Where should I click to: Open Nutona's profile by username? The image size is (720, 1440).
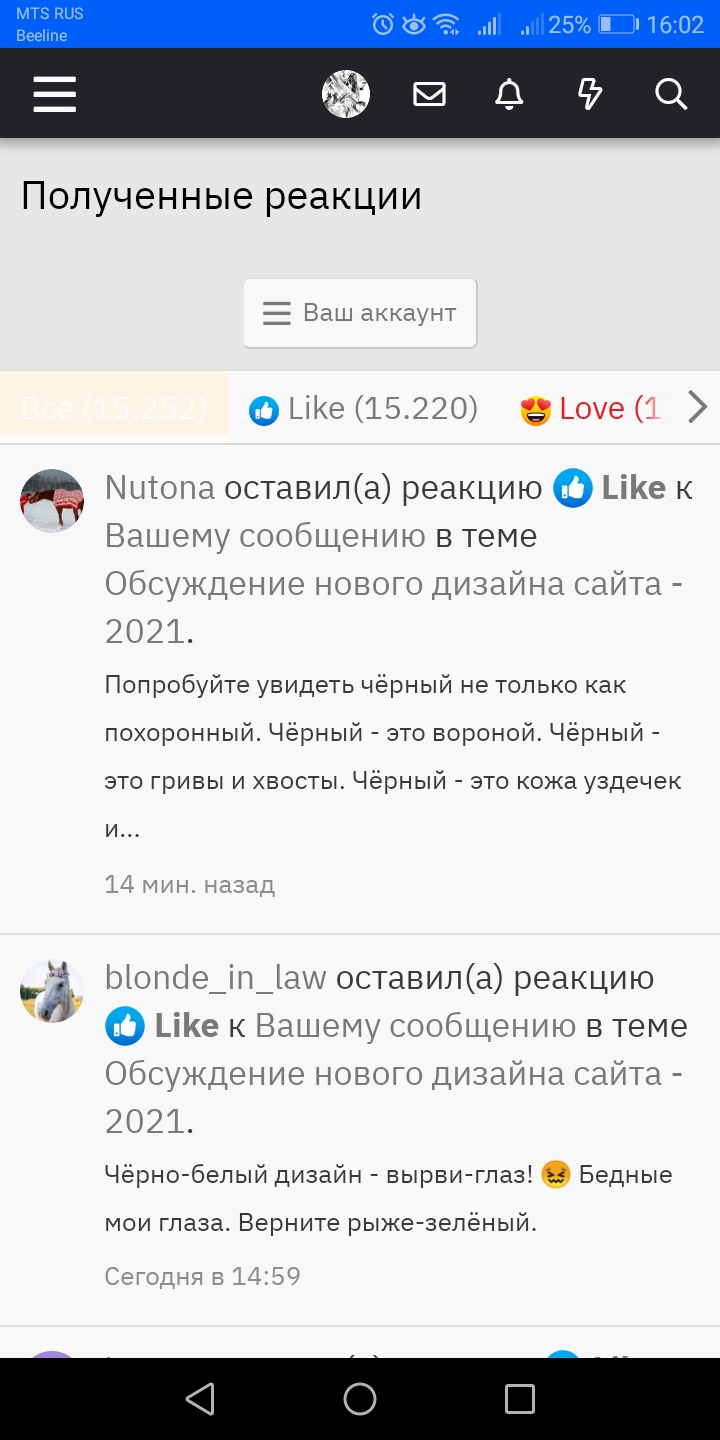click(x=160, y=488)
